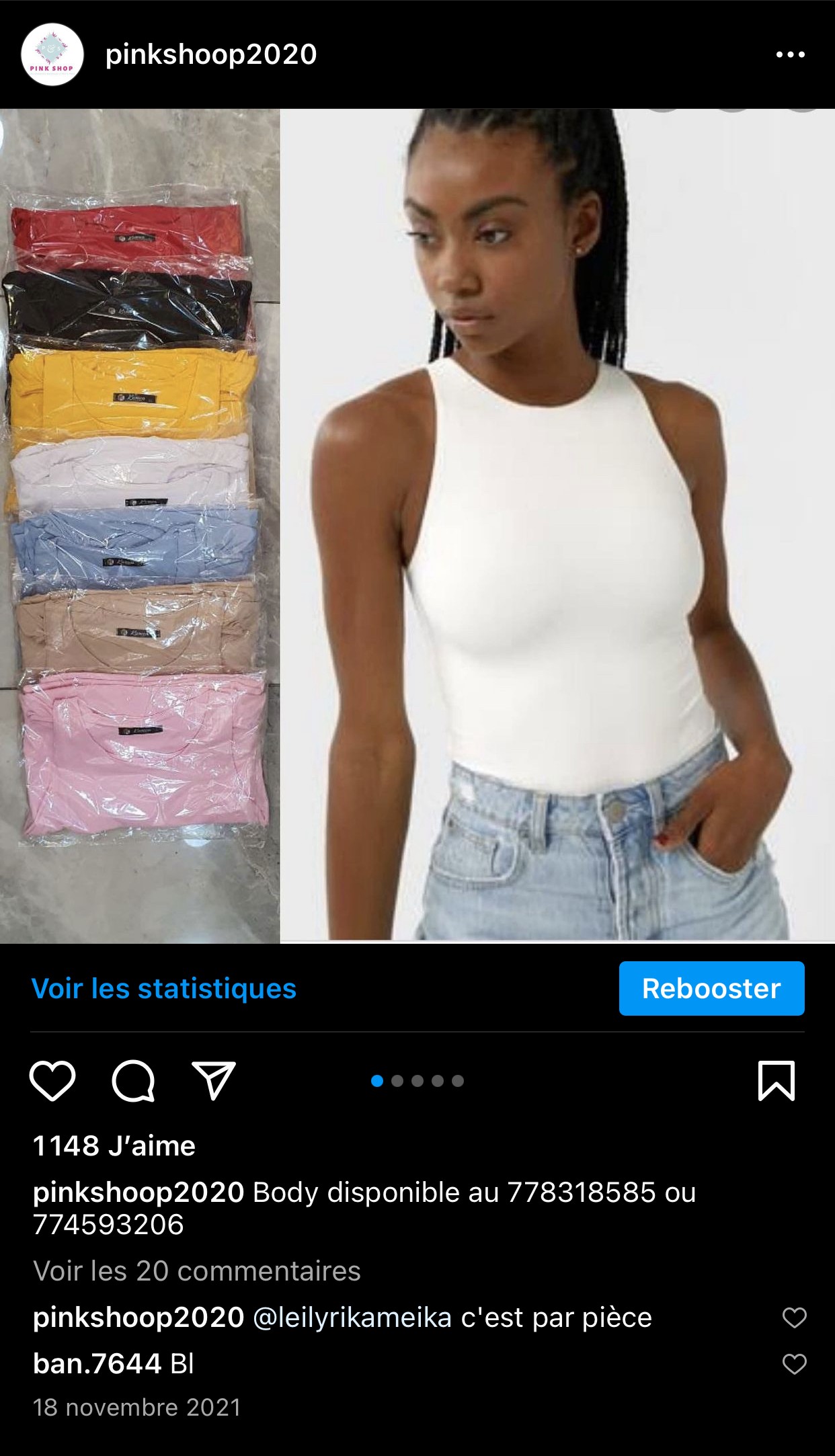Save the post with the bookmark icon

[x=777, y=1081]
